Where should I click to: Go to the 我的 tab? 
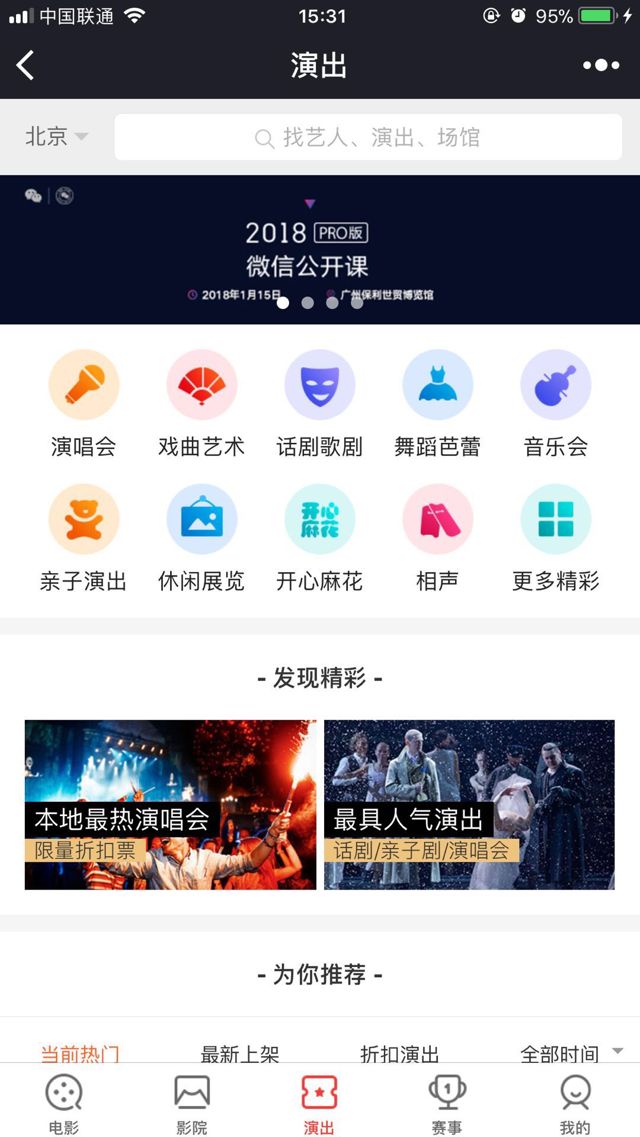tap(575, 1104)
